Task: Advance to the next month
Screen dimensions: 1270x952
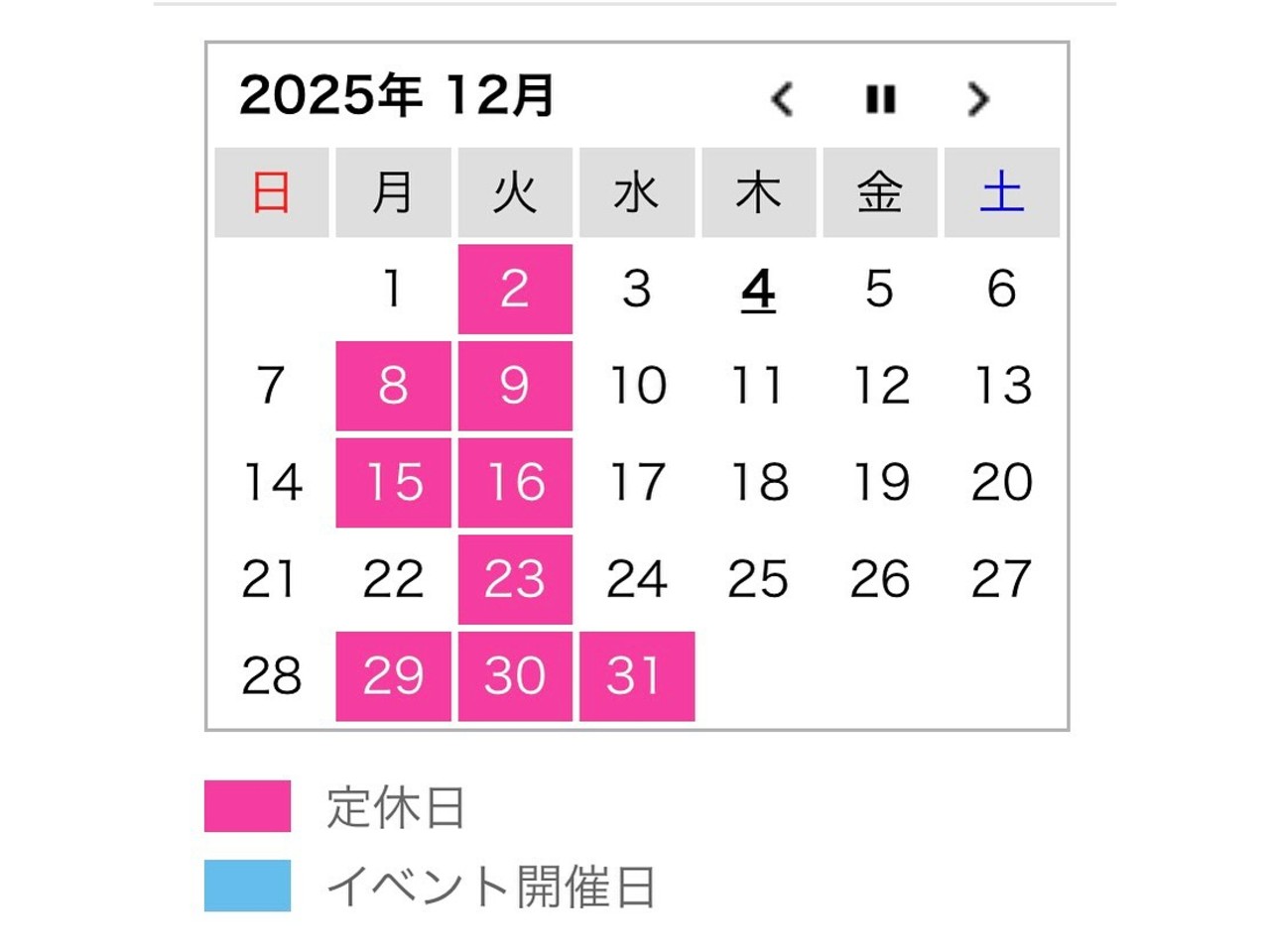Action: pyautogui.click(x=977, y=98)
